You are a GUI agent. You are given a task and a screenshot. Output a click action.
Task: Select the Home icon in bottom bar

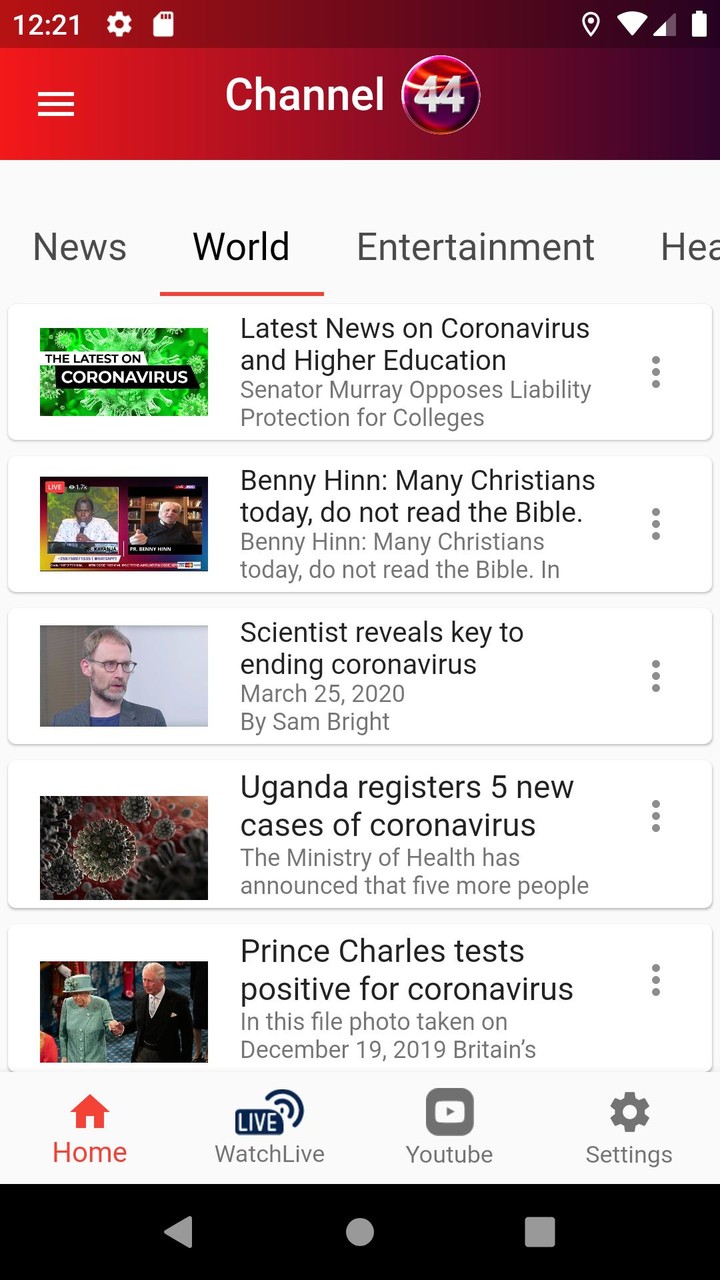89,1125
